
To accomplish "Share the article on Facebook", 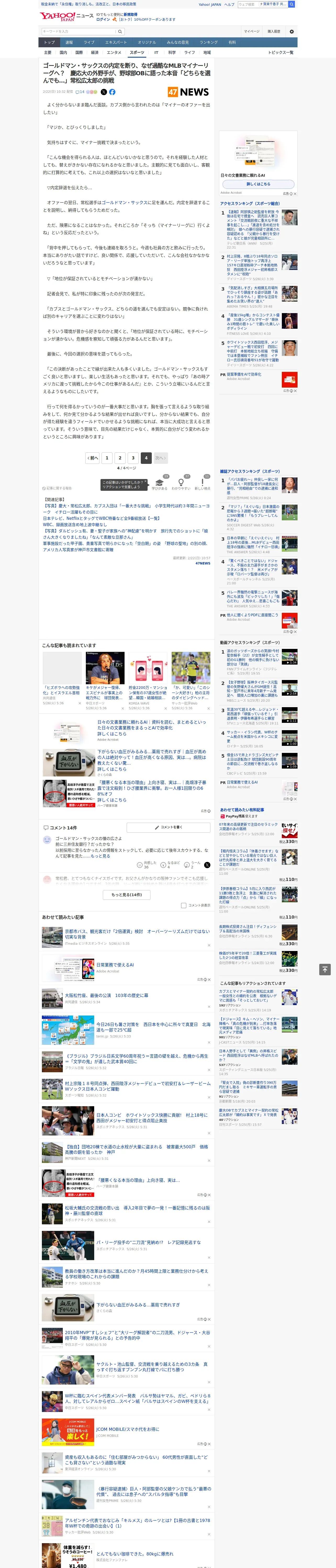I will coord(112,92).
